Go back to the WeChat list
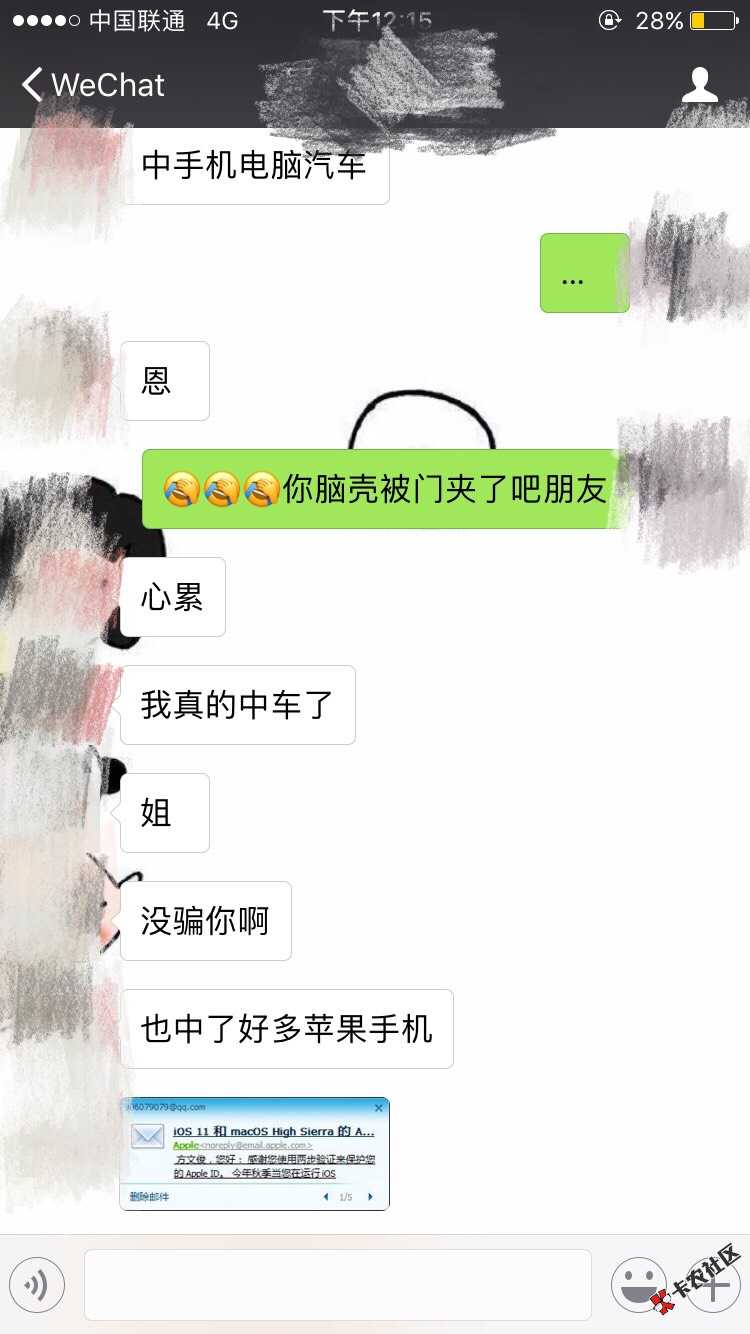 [92, 85]
